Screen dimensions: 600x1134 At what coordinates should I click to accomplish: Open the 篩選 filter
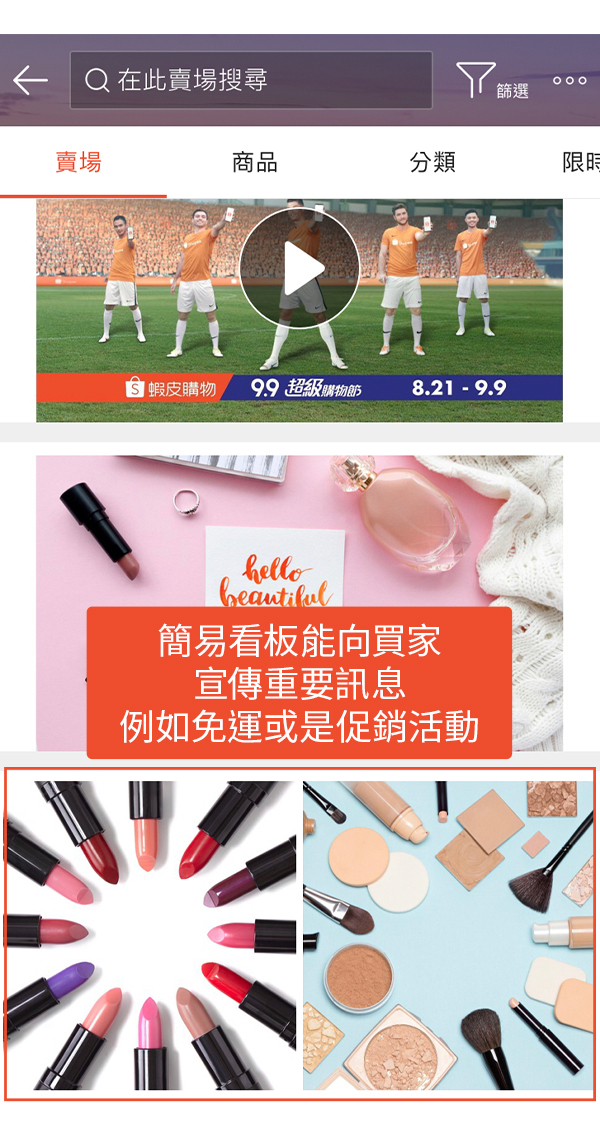488,81
